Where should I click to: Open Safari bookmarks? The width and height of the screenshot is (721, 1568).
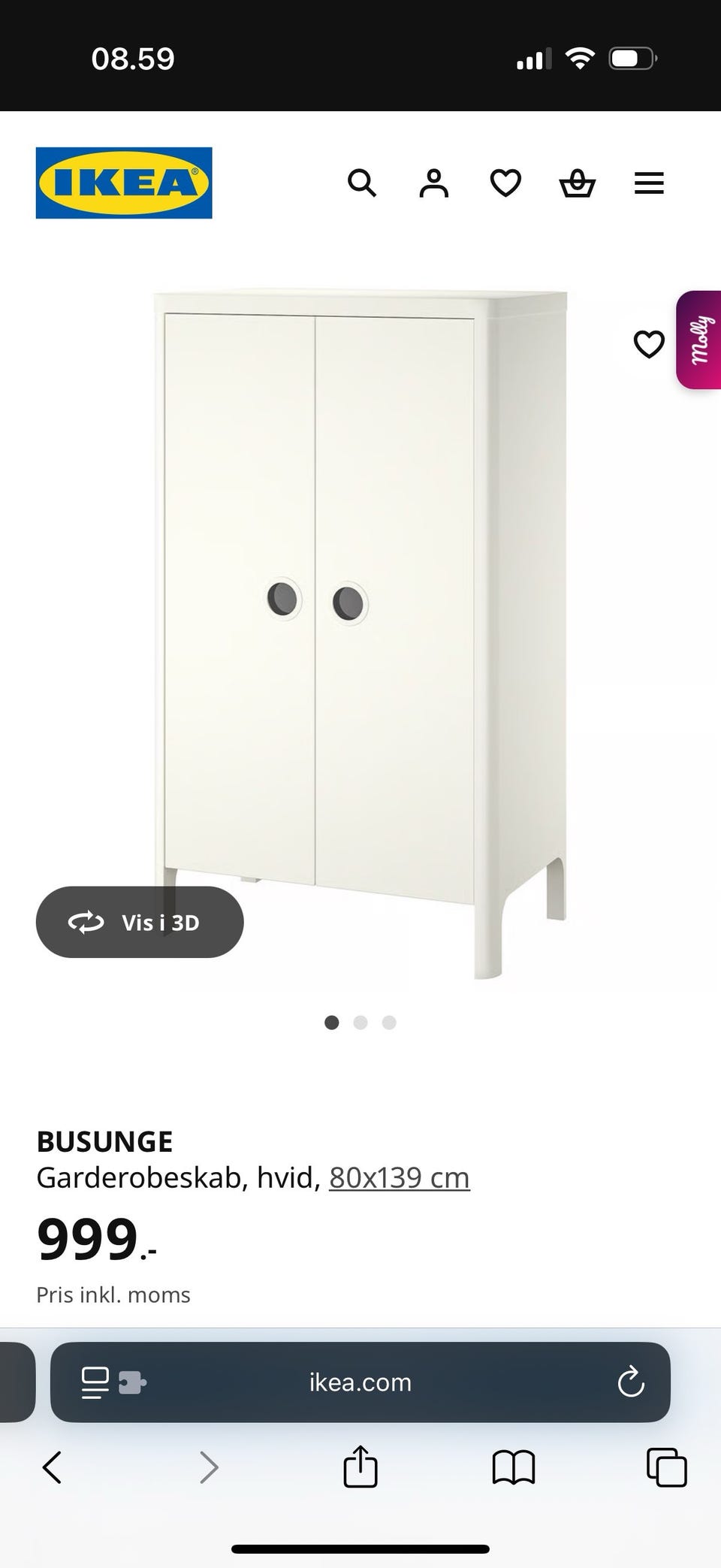tap(512, 1467)
